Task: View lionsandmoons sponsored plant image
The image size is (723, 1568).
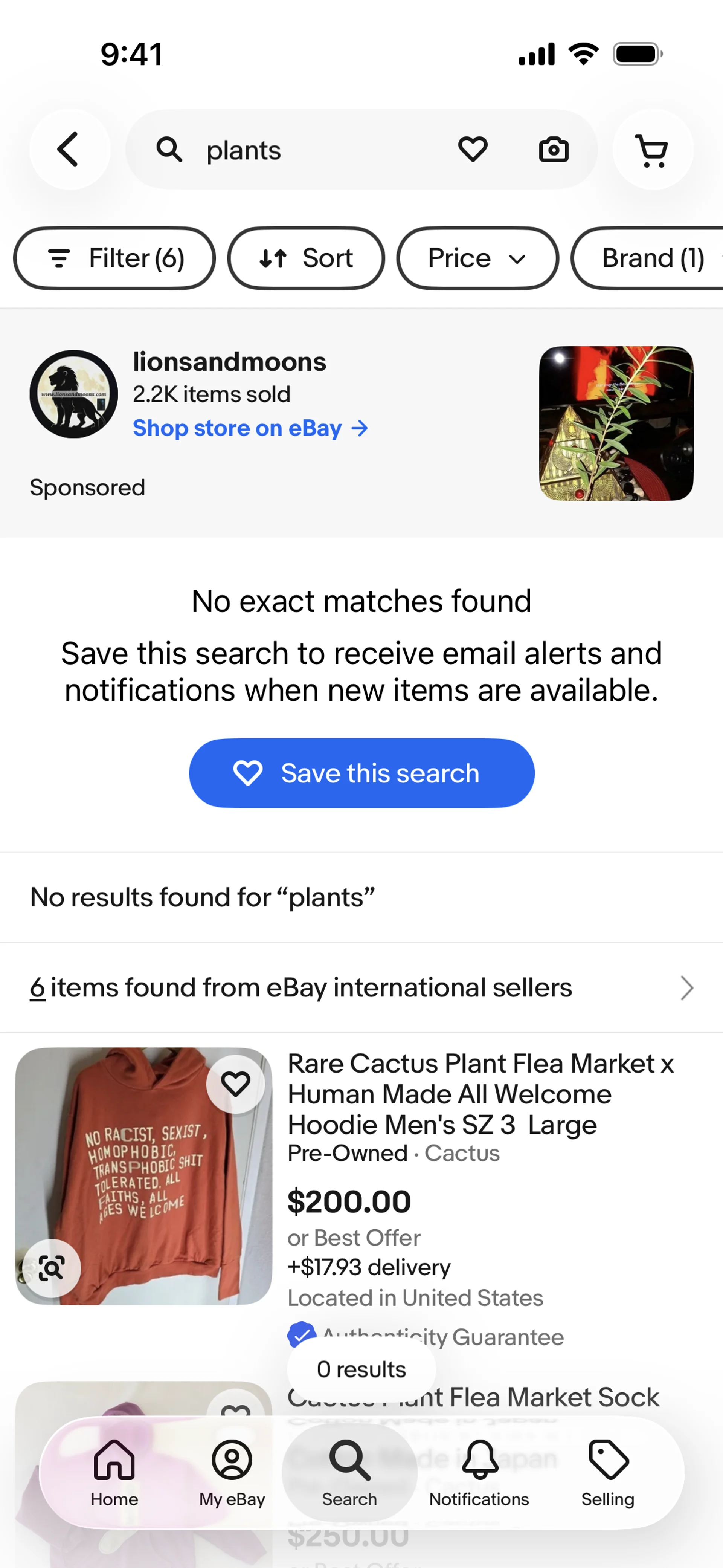Action: click(616, 424)
